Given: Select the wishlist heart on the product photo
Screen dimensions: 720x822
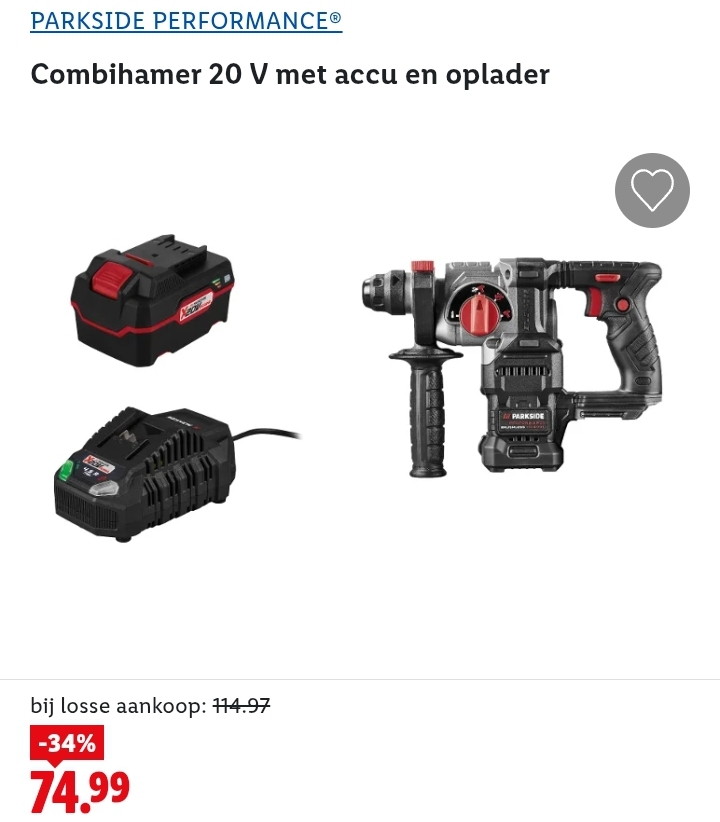Looking at the screenshot, I should coord(652,190).
